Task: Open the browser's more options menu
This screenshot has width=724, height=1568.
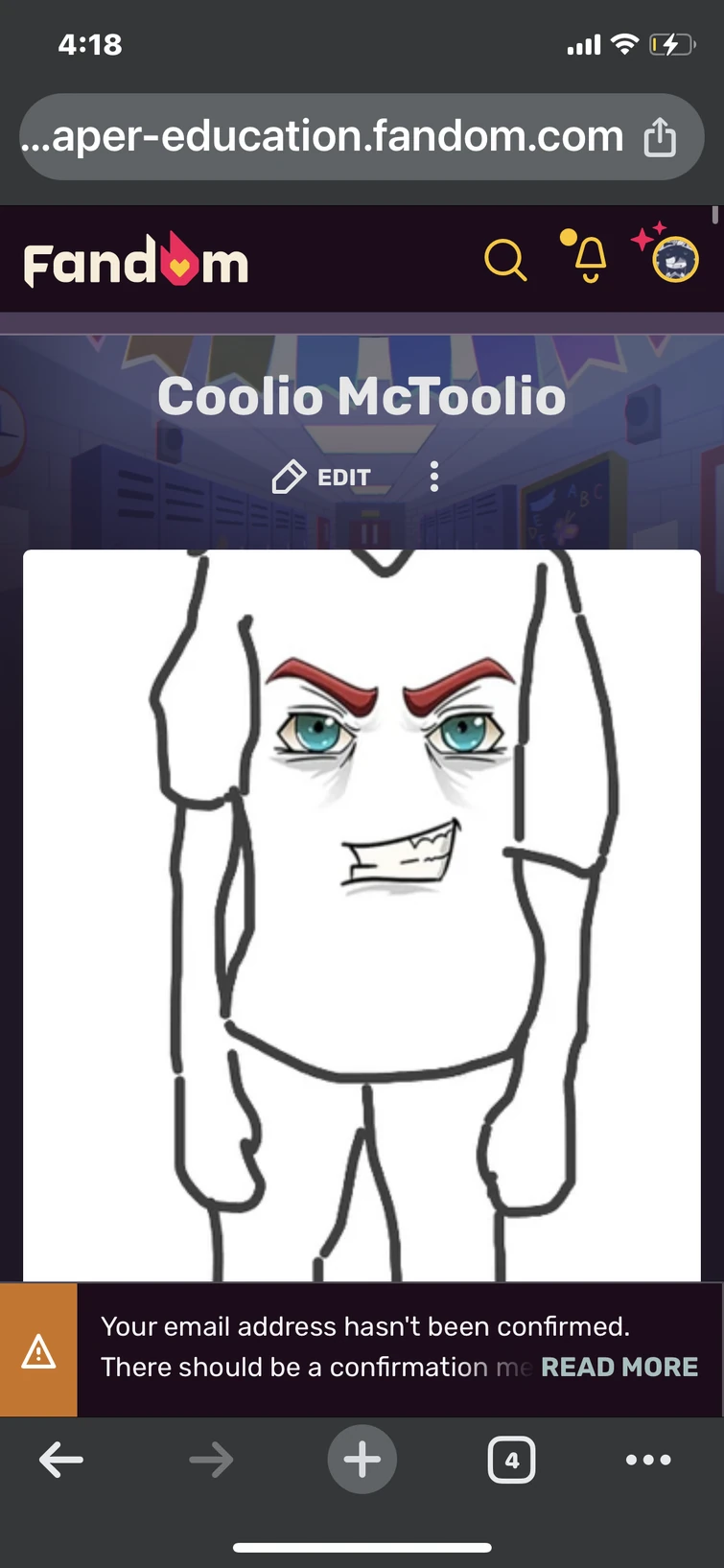Action: pyautogui.click(x=648, y=1460)
